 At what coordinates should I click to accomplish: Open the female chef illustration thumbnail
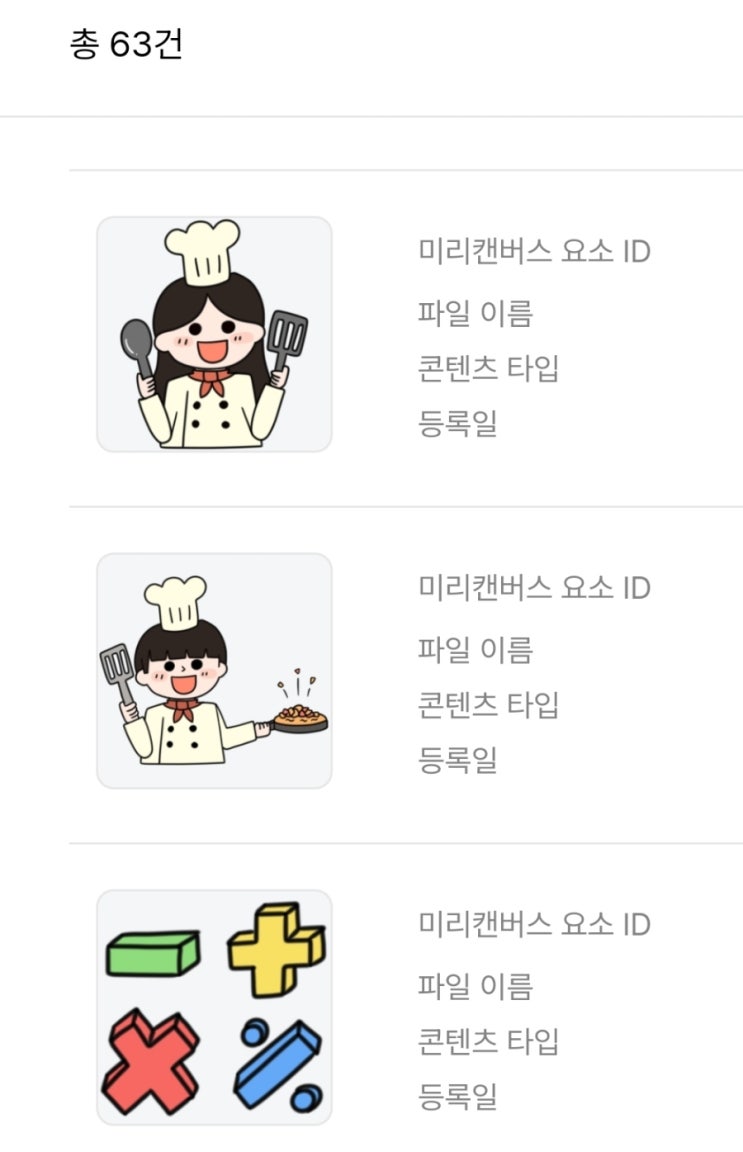coord(214,334)
